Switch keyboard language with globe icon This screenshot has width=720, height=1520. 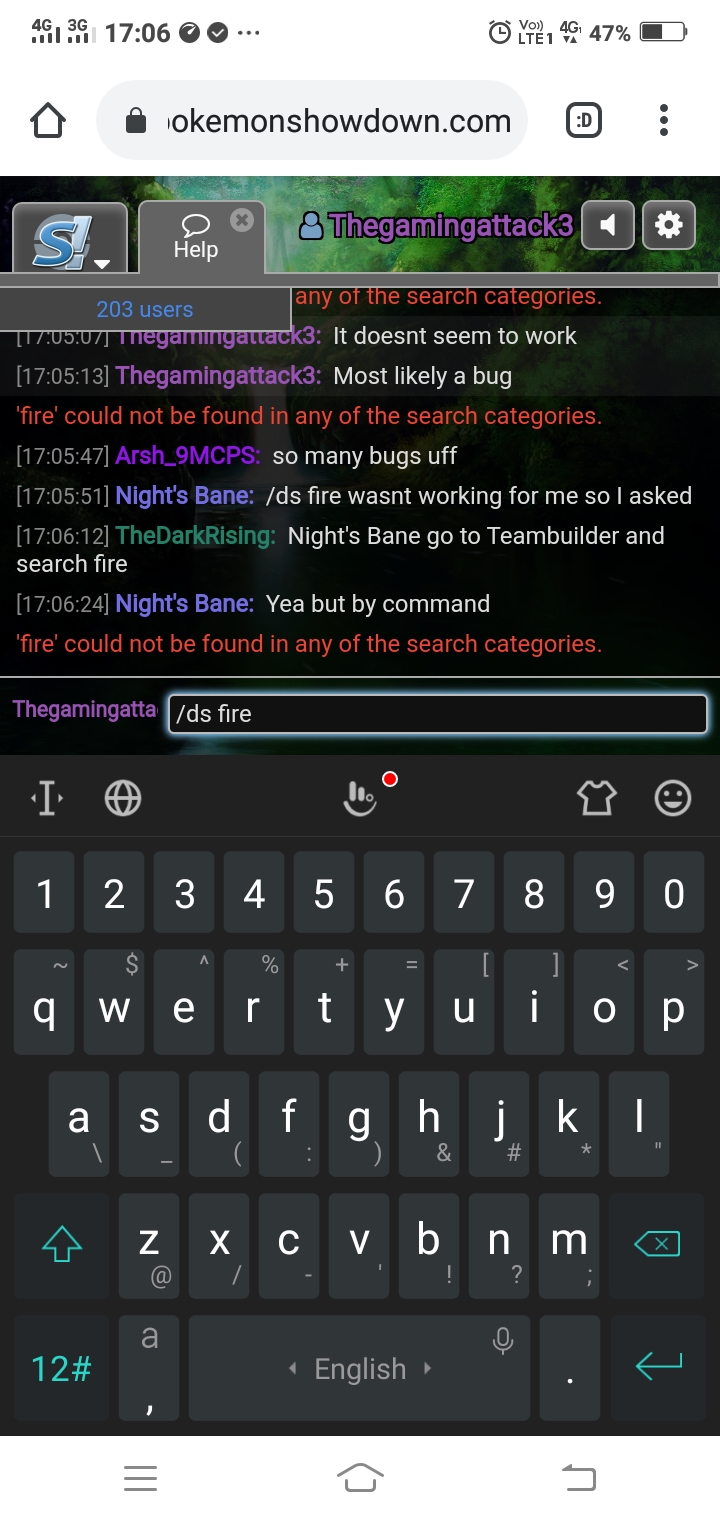click(123, 798)
